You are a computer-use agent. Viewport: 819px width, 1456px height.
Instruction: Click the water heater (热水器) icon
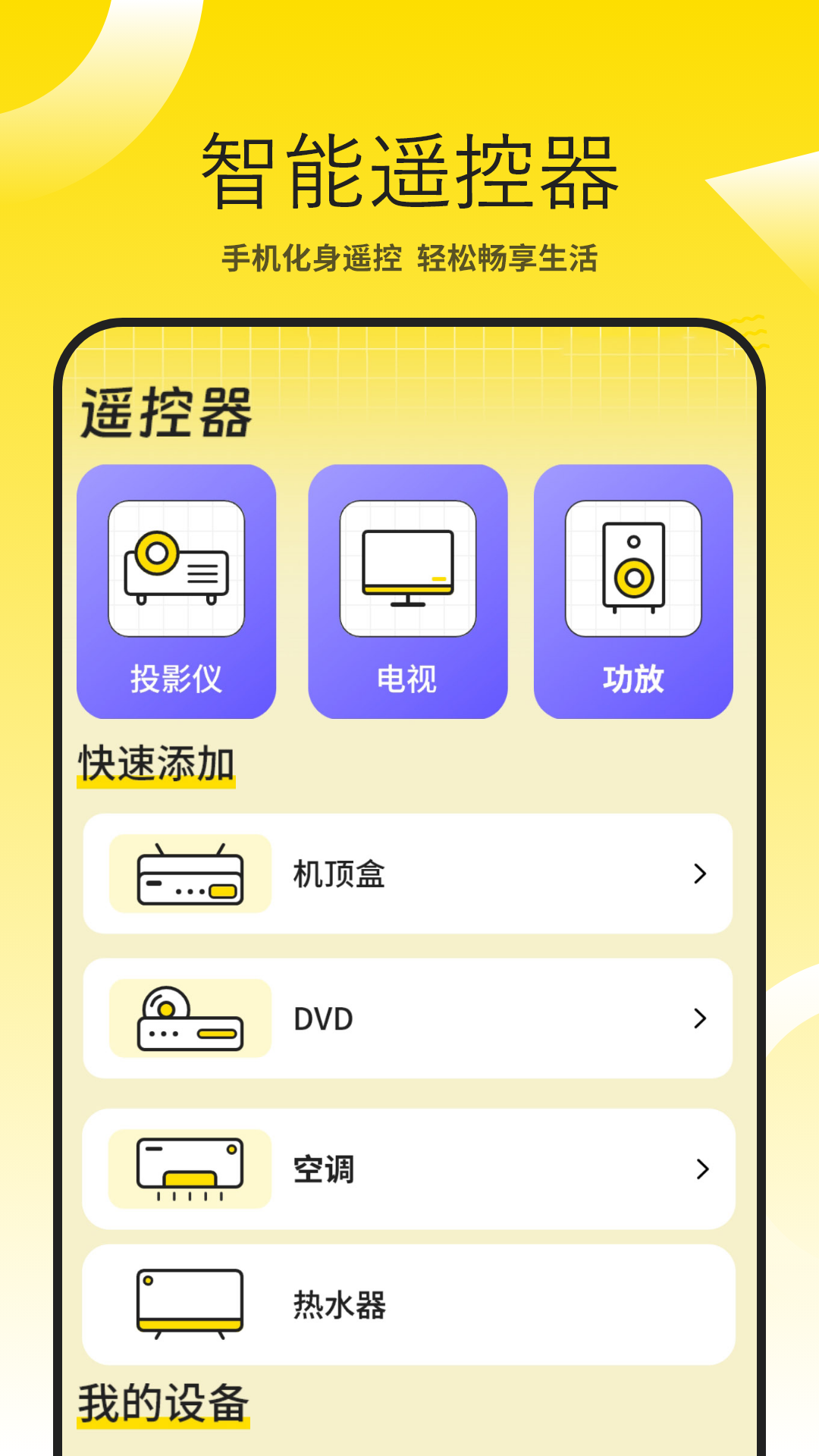tap(190, 1304)
